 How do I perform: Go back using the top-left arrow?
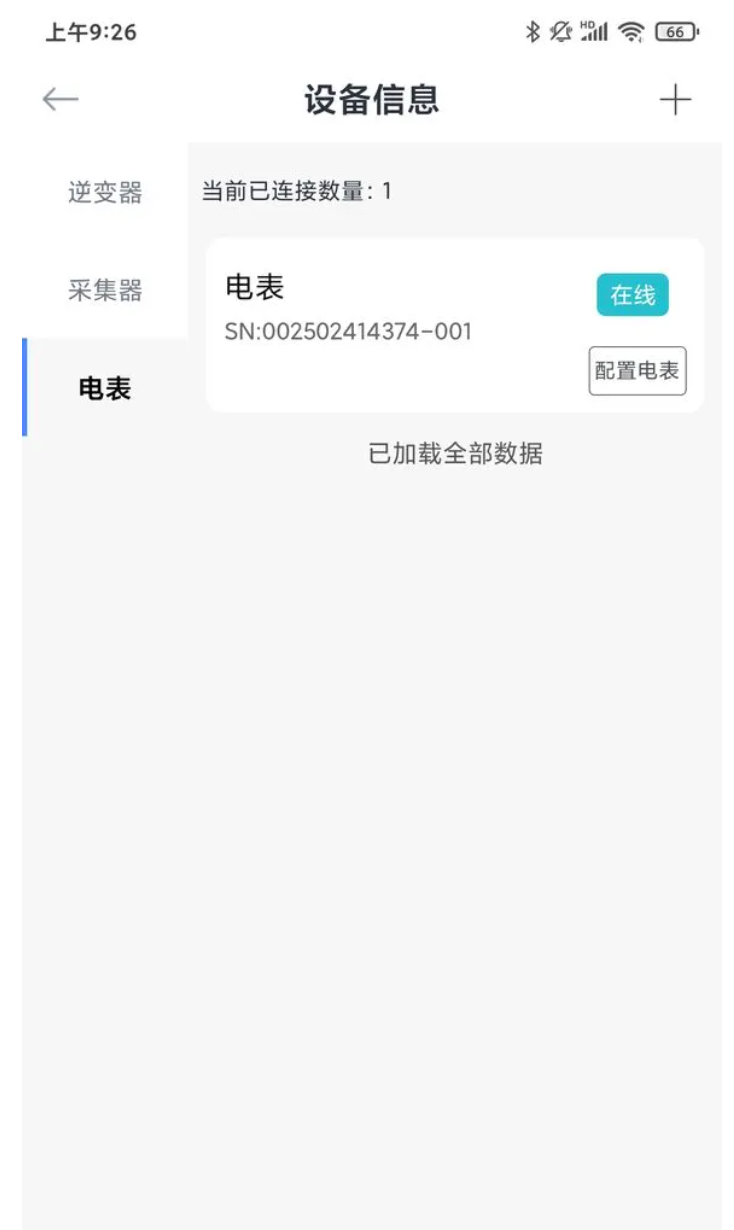60,99
